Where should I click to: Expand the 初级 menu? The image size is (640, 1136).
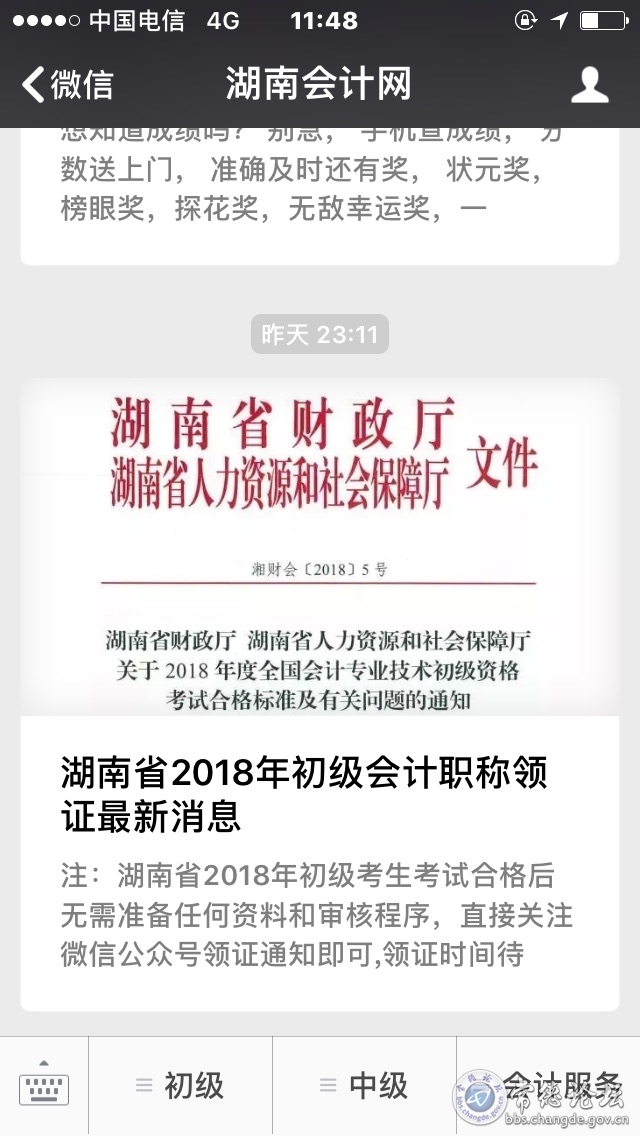[181, 1086]
